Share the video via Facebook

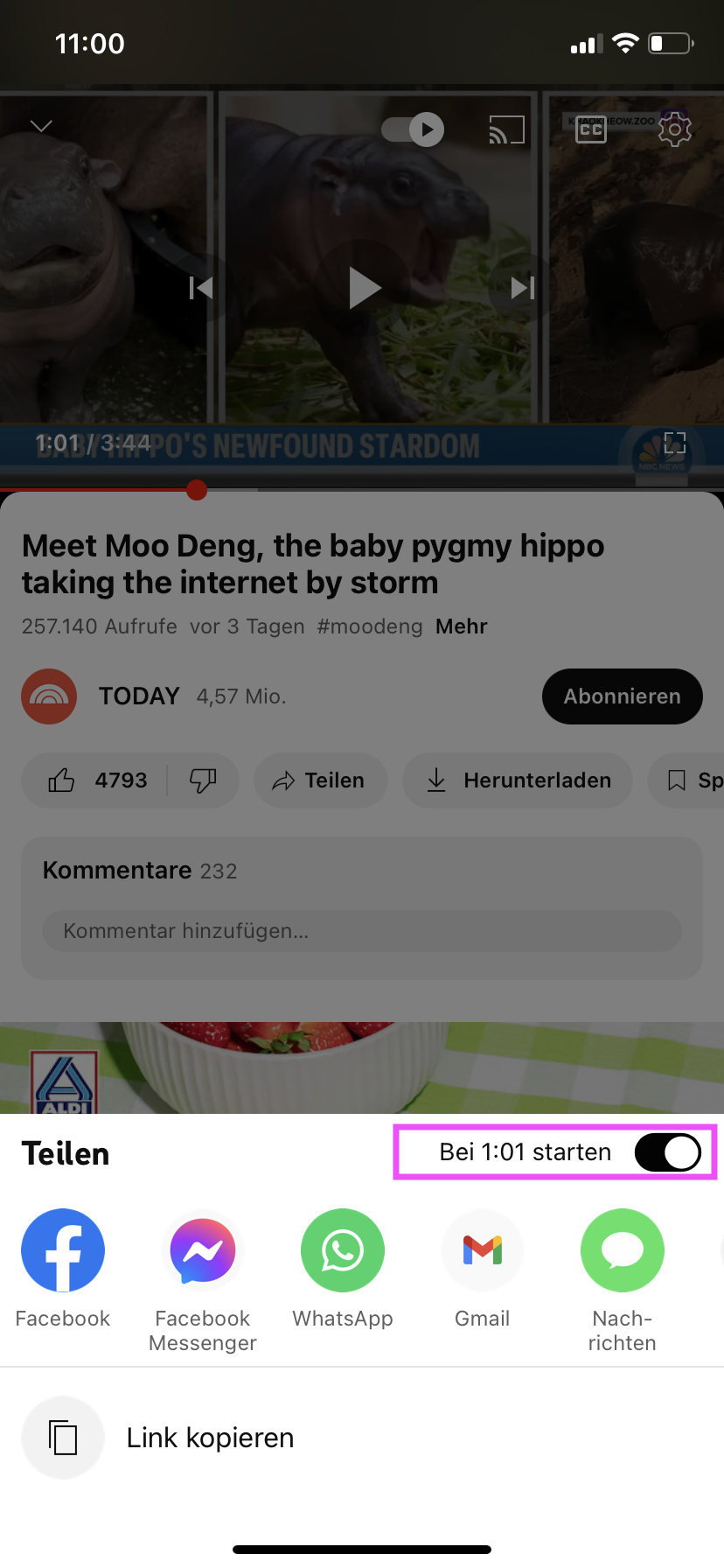point(63,1250)
